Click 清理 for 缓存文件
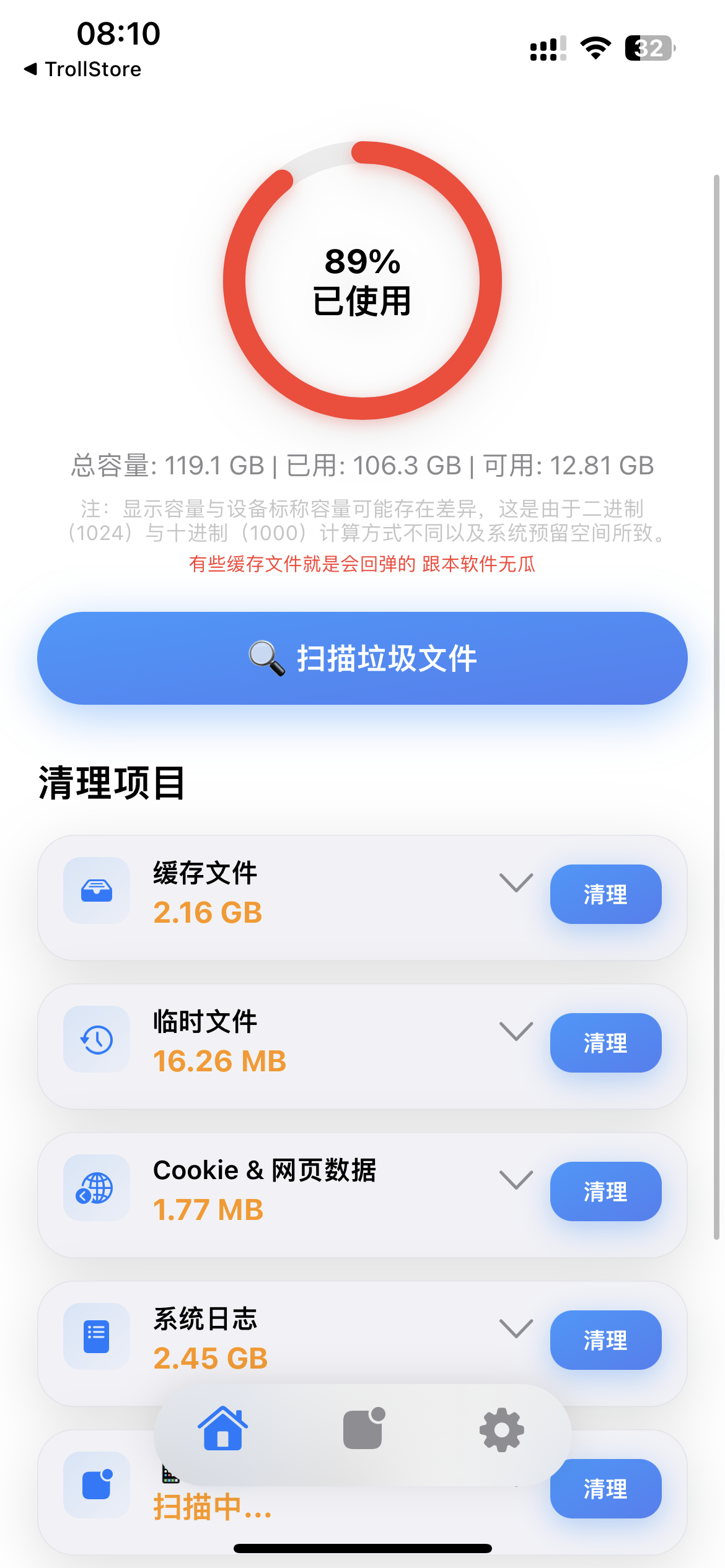The height and width of the screenshot is (1568, 725). 605,894
